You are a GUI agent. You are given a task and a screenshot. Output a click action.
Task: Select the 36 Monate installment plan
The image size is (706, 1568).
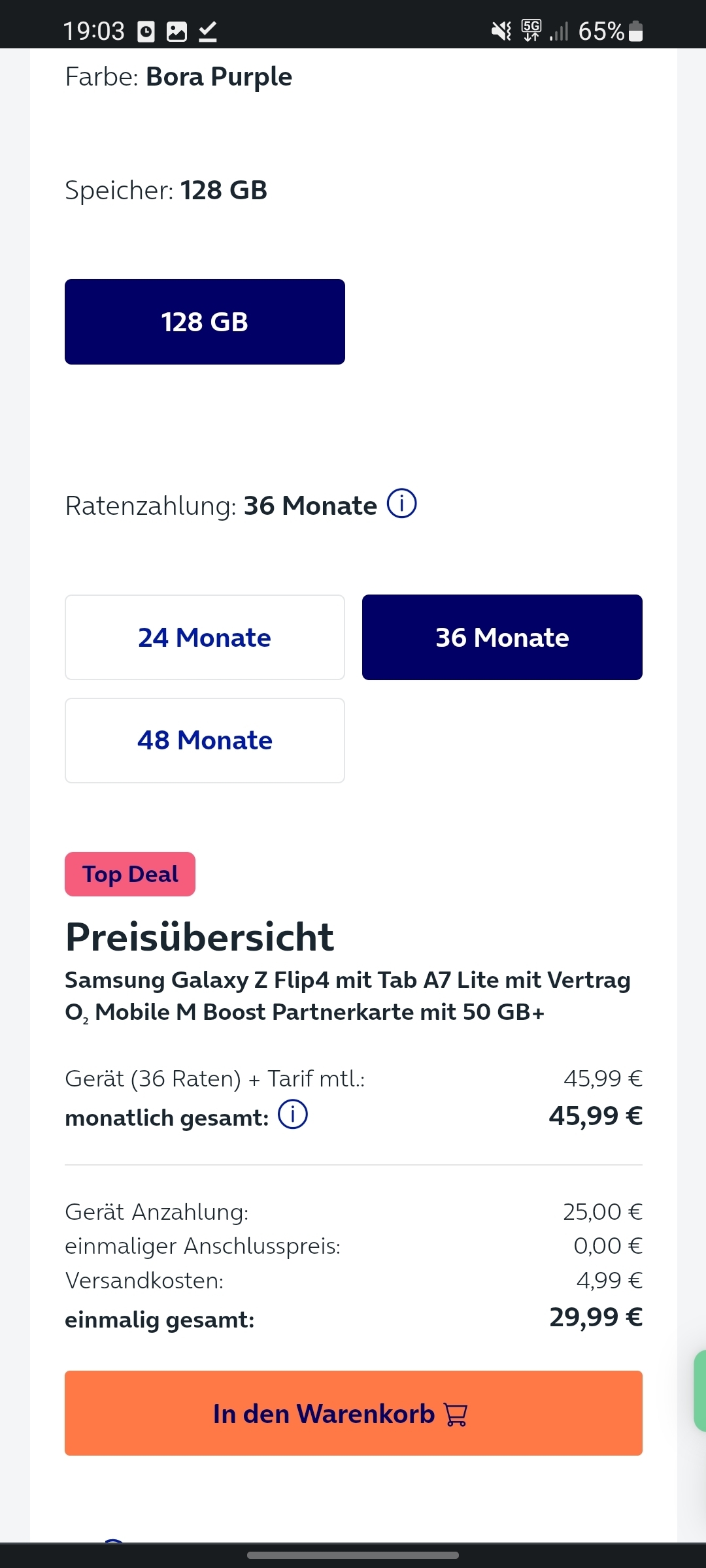502,637
